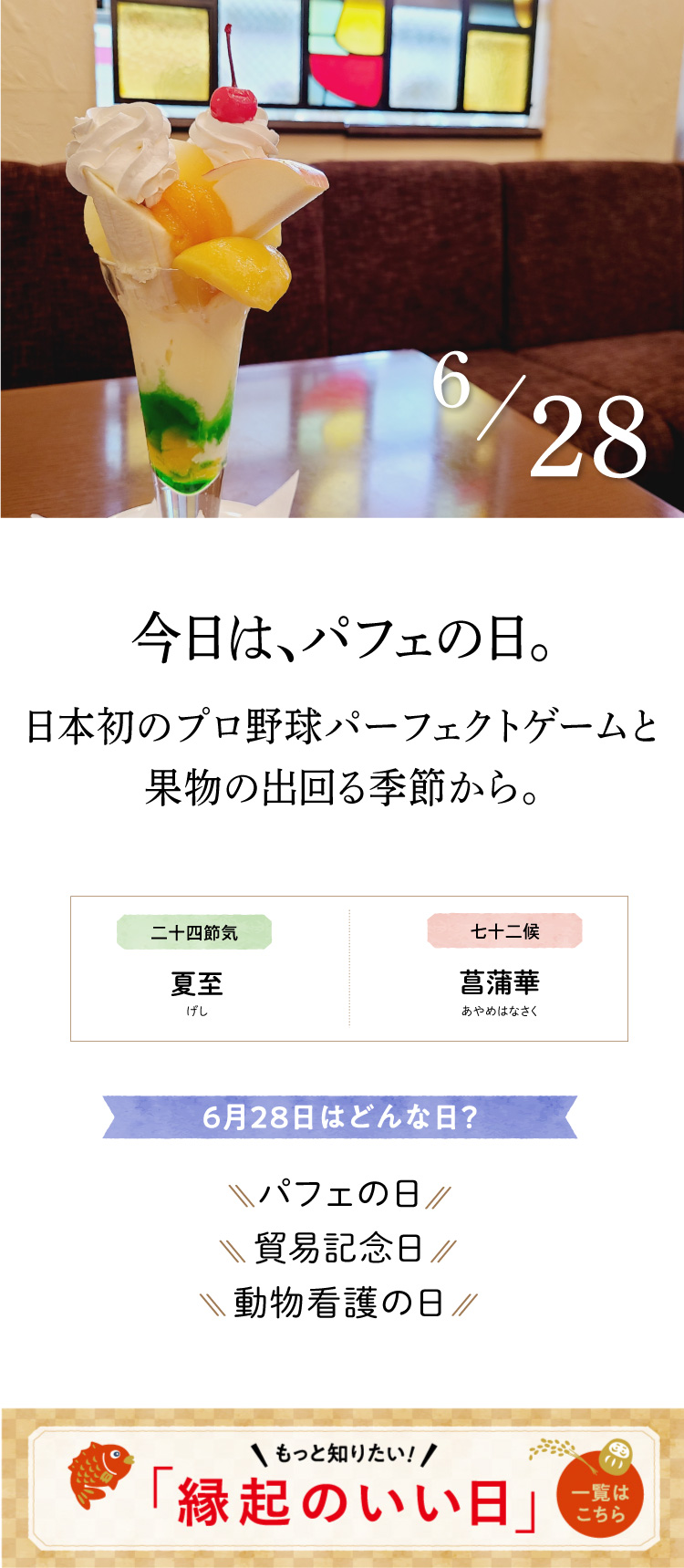Open the 縁起のいい日 list banner
The width and height of the screenshot is (684, 1568).
(x=342, y=1489)
